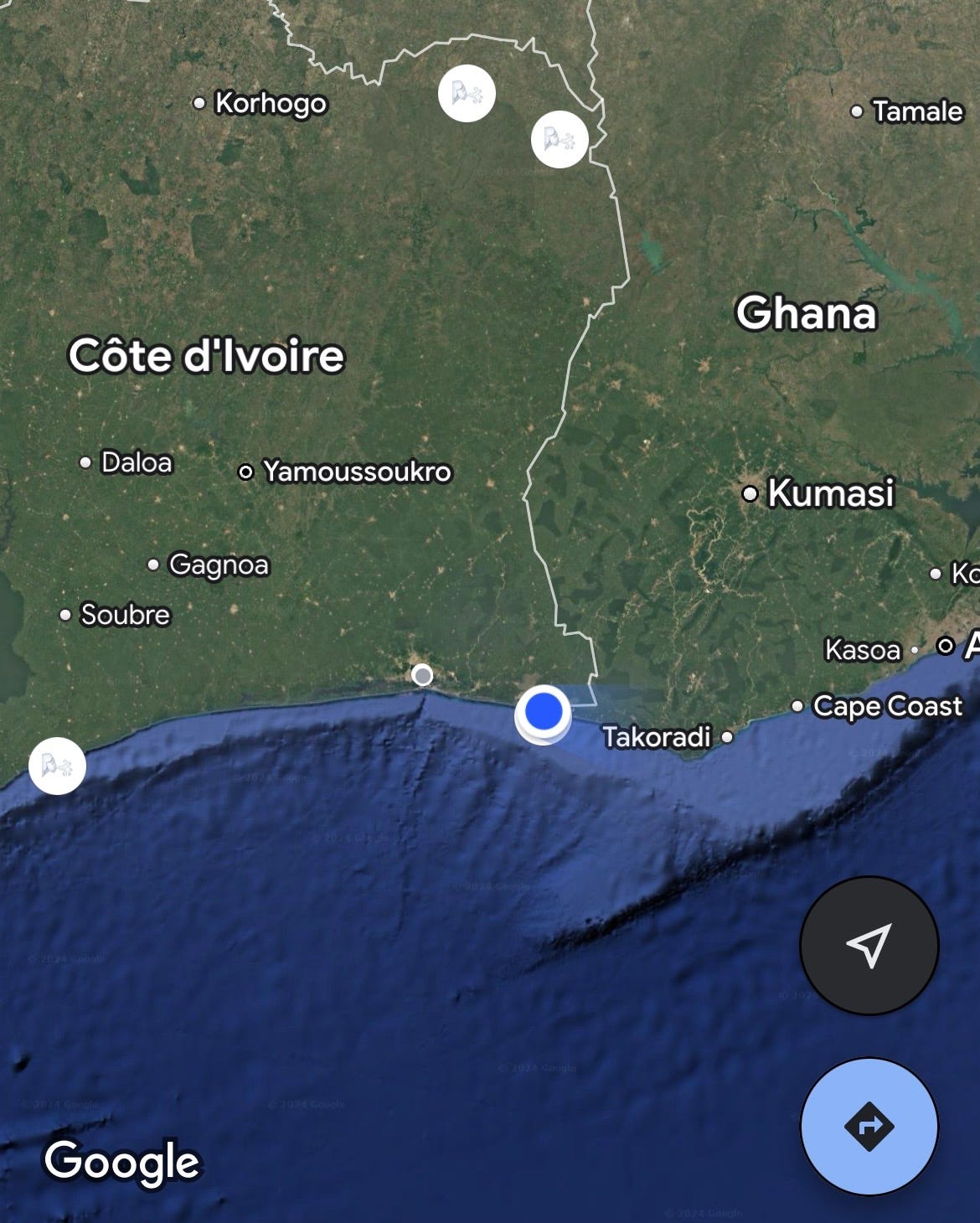Open the place marker on the southwestern coast

[x=57, y=766]
